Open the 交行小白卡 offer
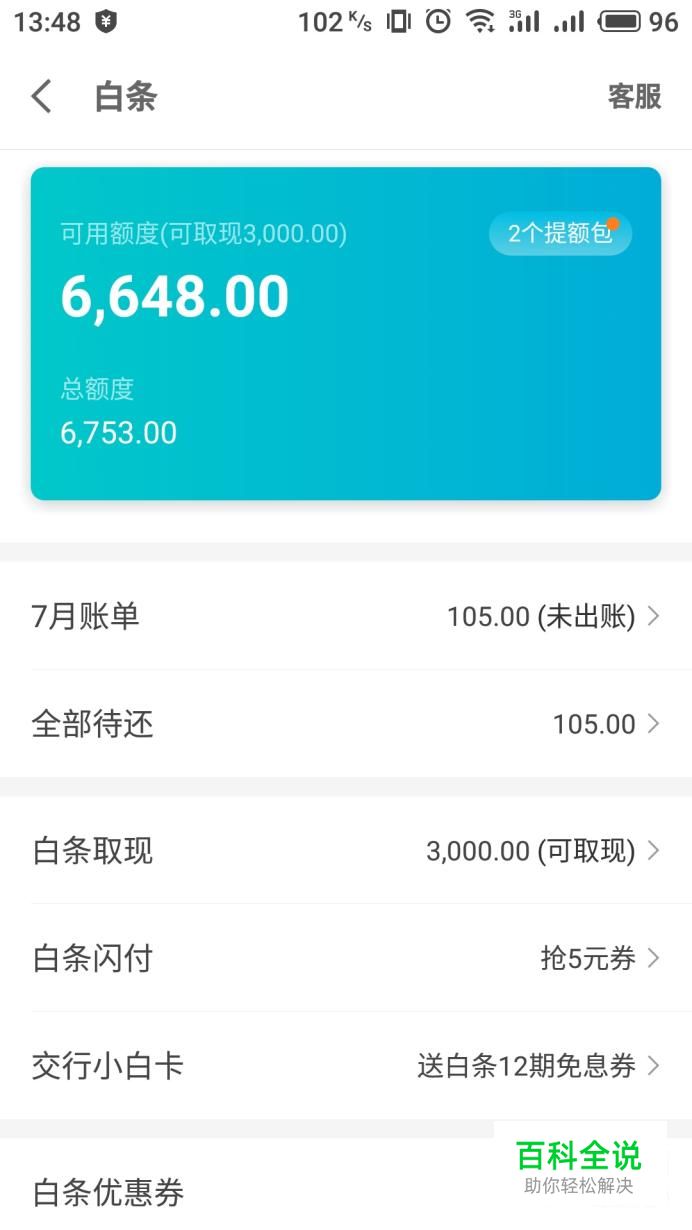The height and width of the screenshot is (1230, 692). point(346,1066)
